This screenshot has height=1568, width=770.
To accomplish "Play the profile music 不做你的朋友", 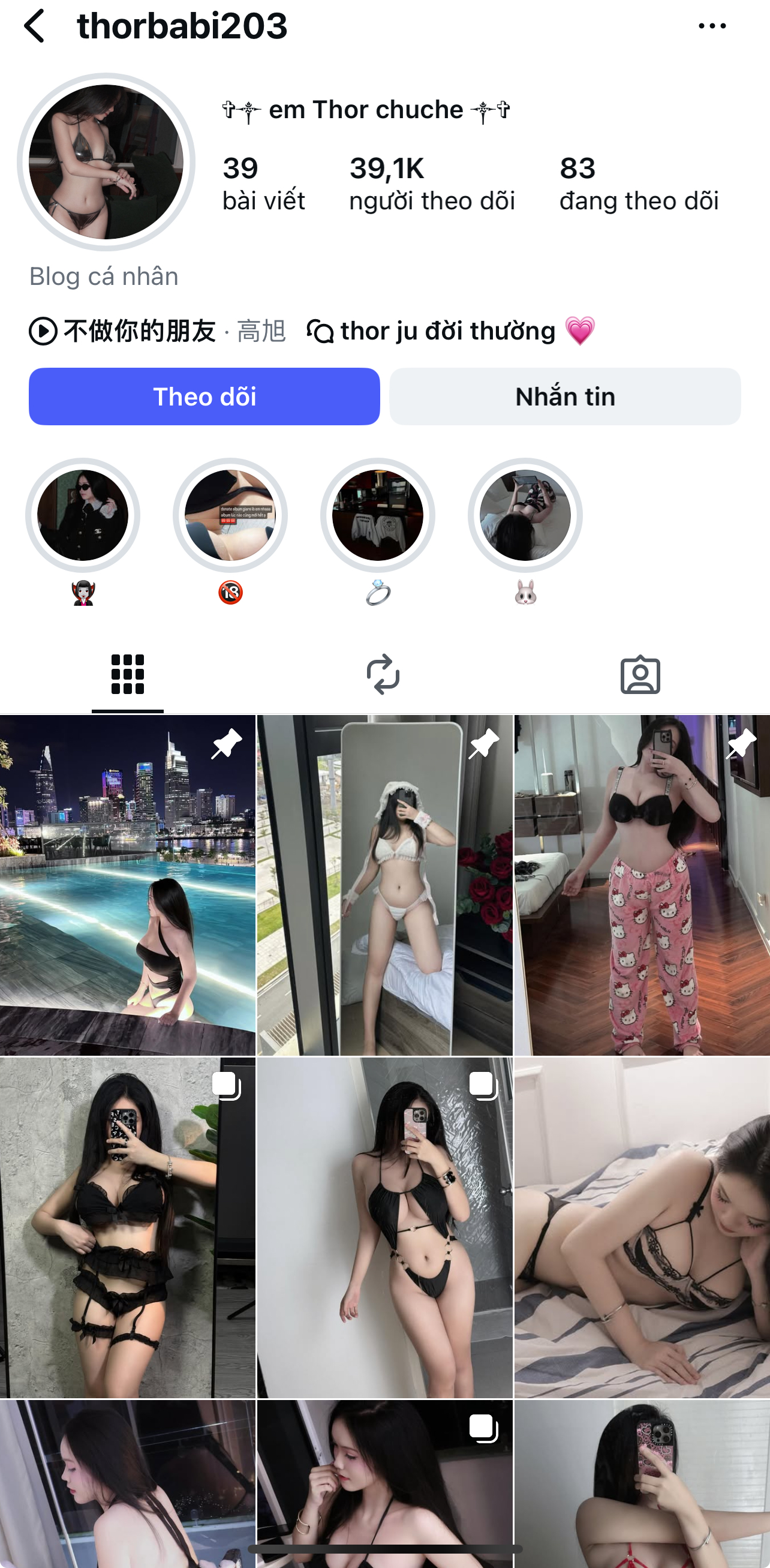I will click(x=140, y=331).
